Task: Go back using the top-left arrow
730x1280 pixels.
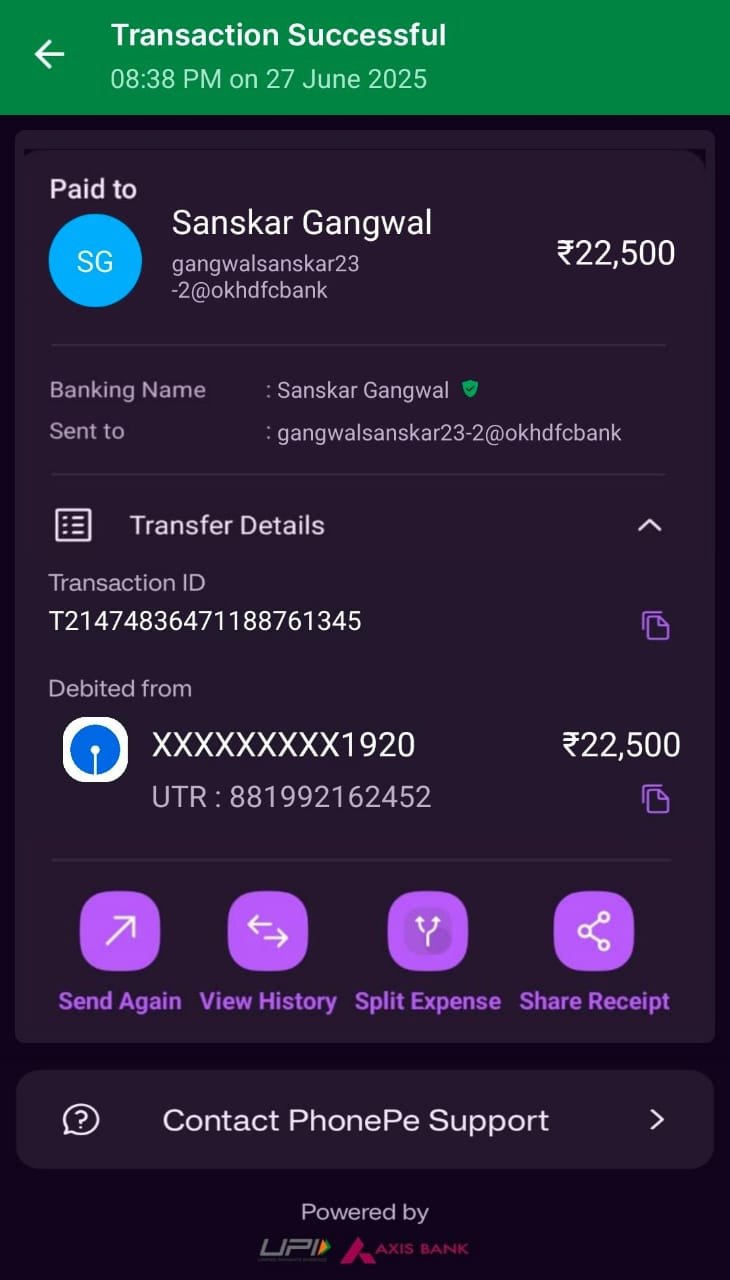Action: click(49, 54)
